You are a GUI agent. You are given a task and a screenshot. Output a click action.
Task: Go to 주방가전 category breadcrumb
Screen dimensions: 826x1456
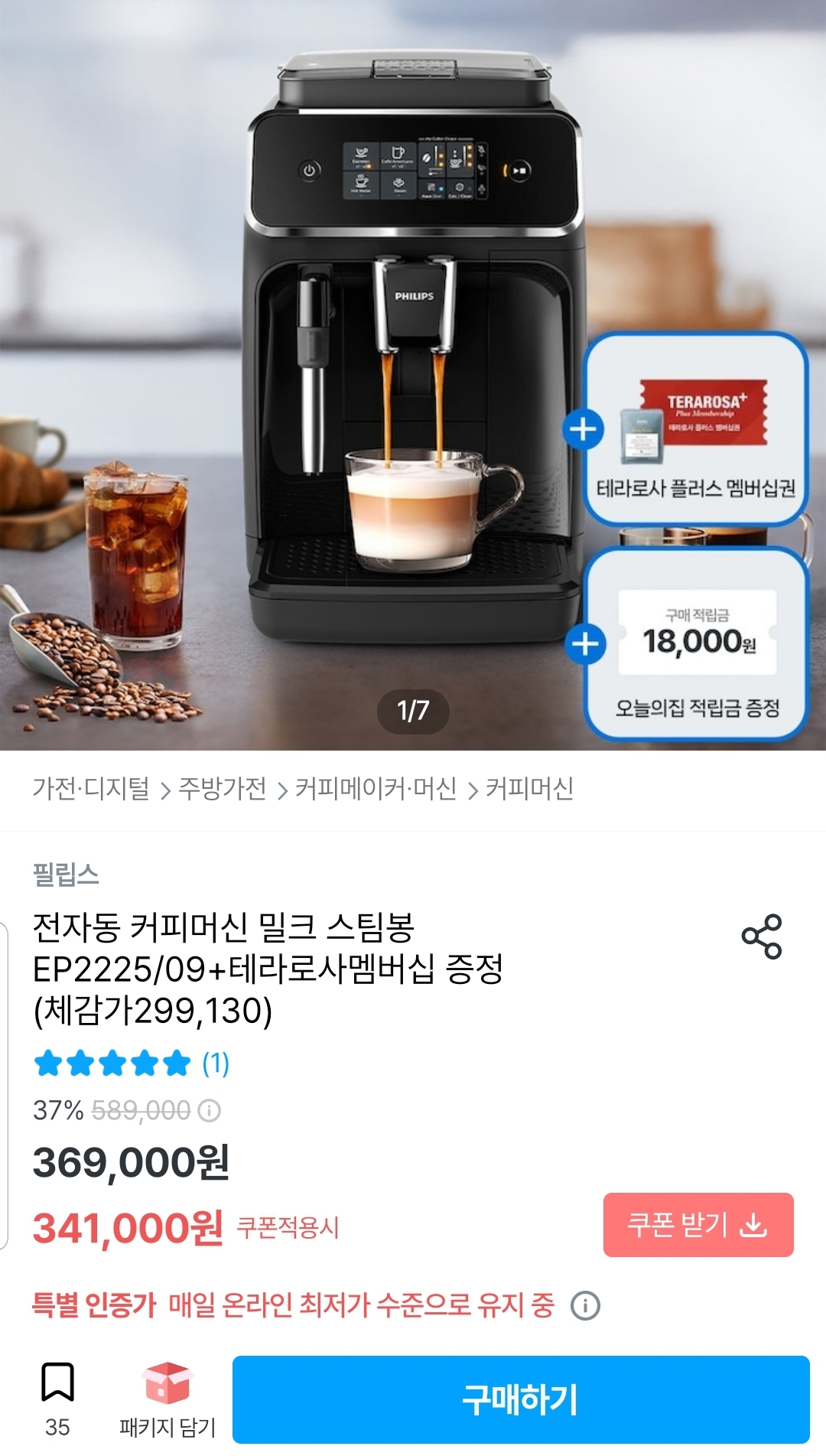click(223, 789)
